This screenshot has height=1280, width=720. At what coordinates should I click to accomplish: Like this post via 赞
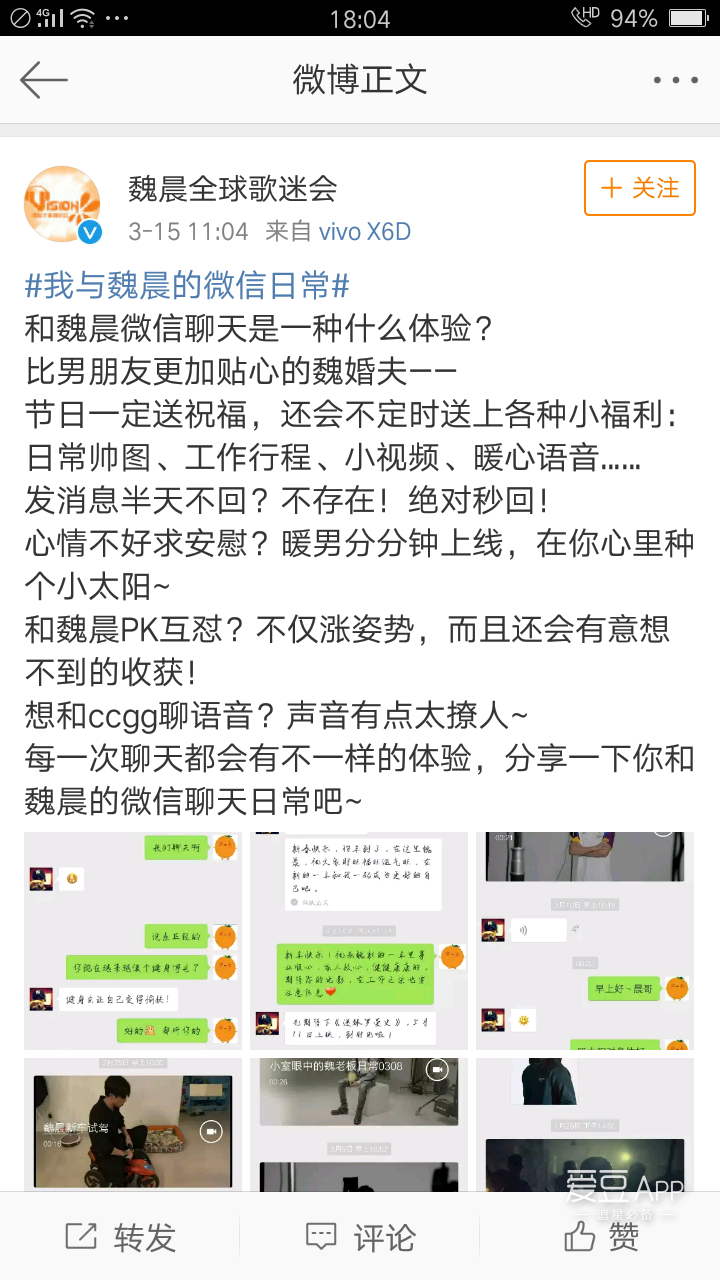600,1237
